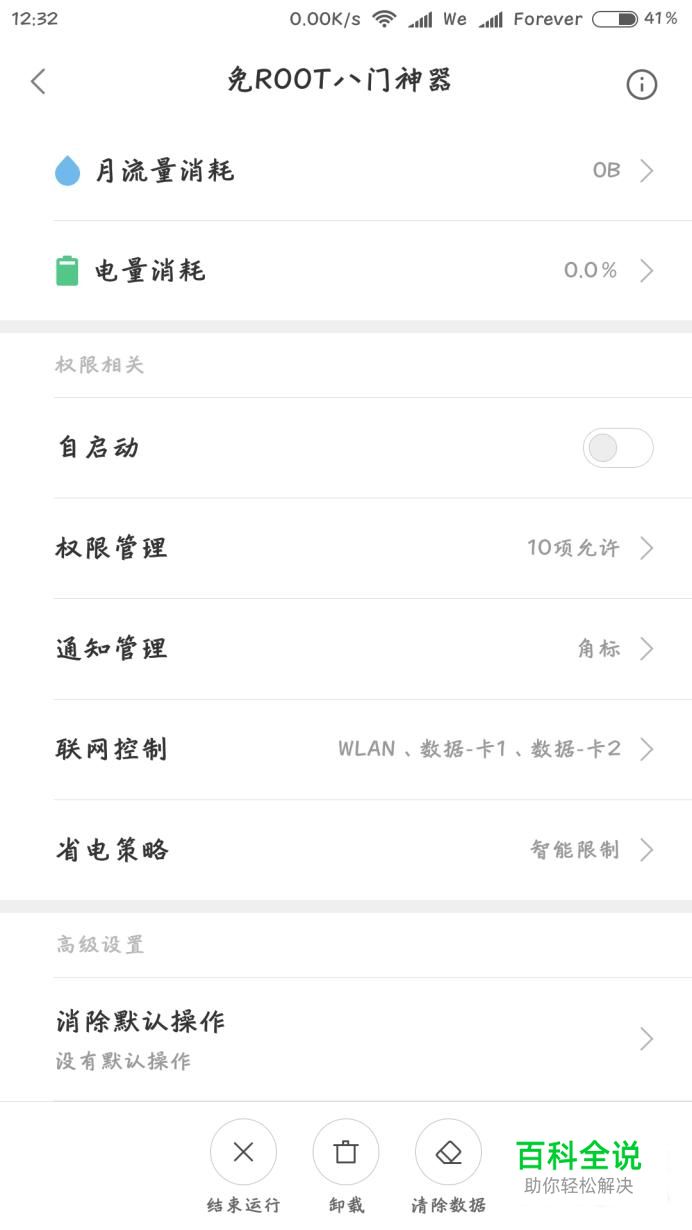Open 联网控制 options
The width and height of the screenshot is (692, 1230).
coord(346,749)
